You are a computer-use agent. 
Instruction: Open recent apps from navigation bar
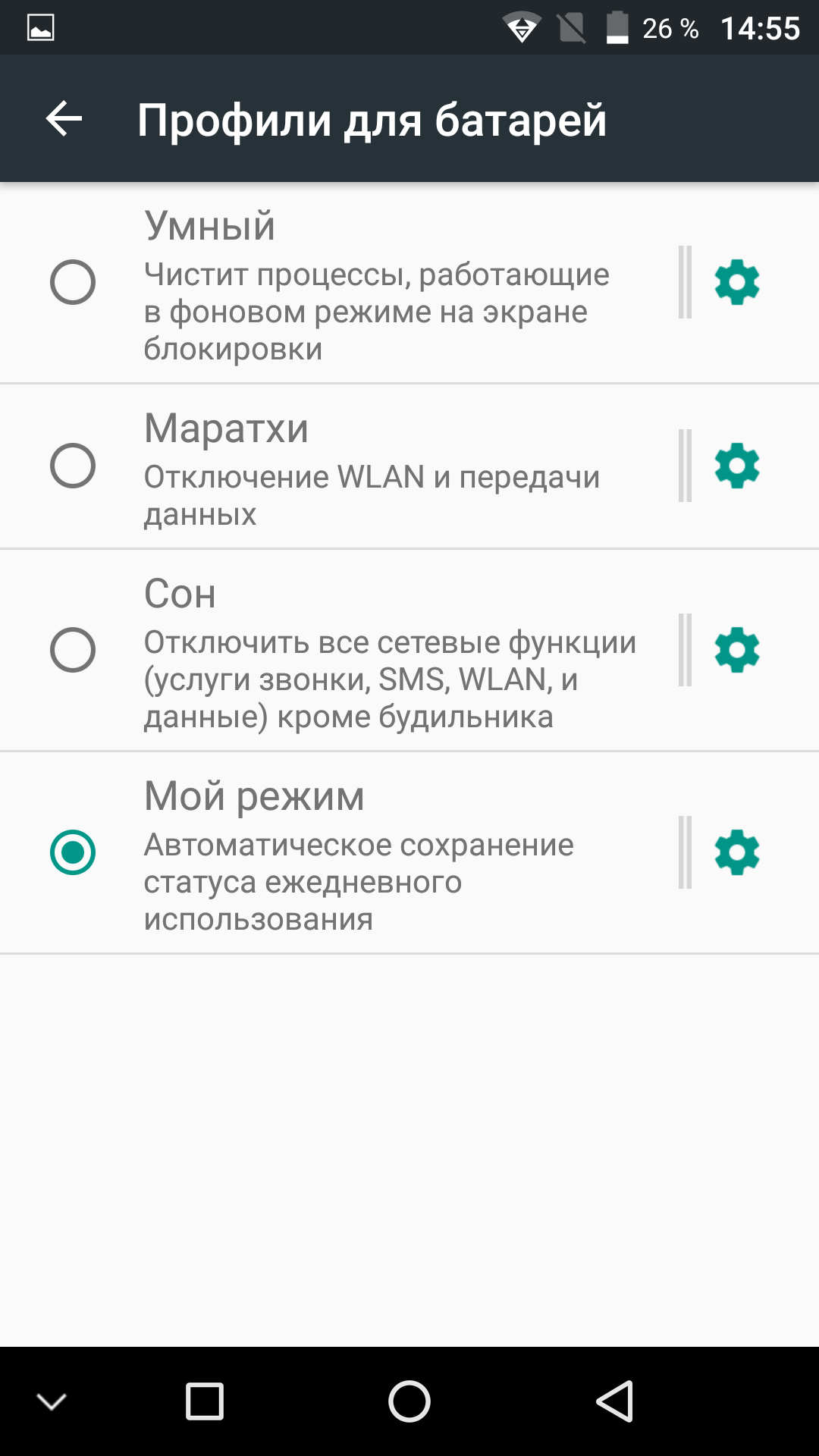[x=205, y=1401]
